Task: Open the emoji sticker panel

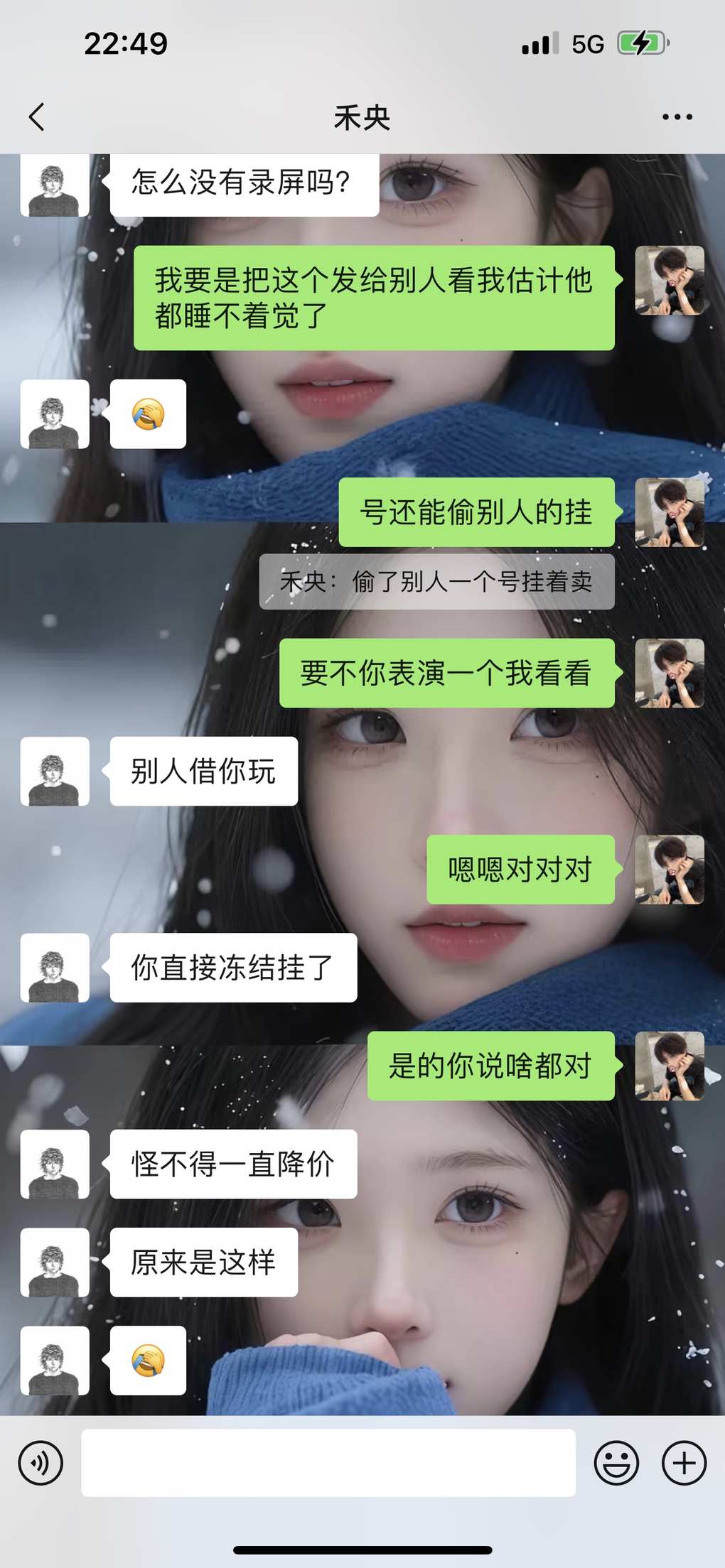Action: pyautogui.click(x=616, y=1463)
